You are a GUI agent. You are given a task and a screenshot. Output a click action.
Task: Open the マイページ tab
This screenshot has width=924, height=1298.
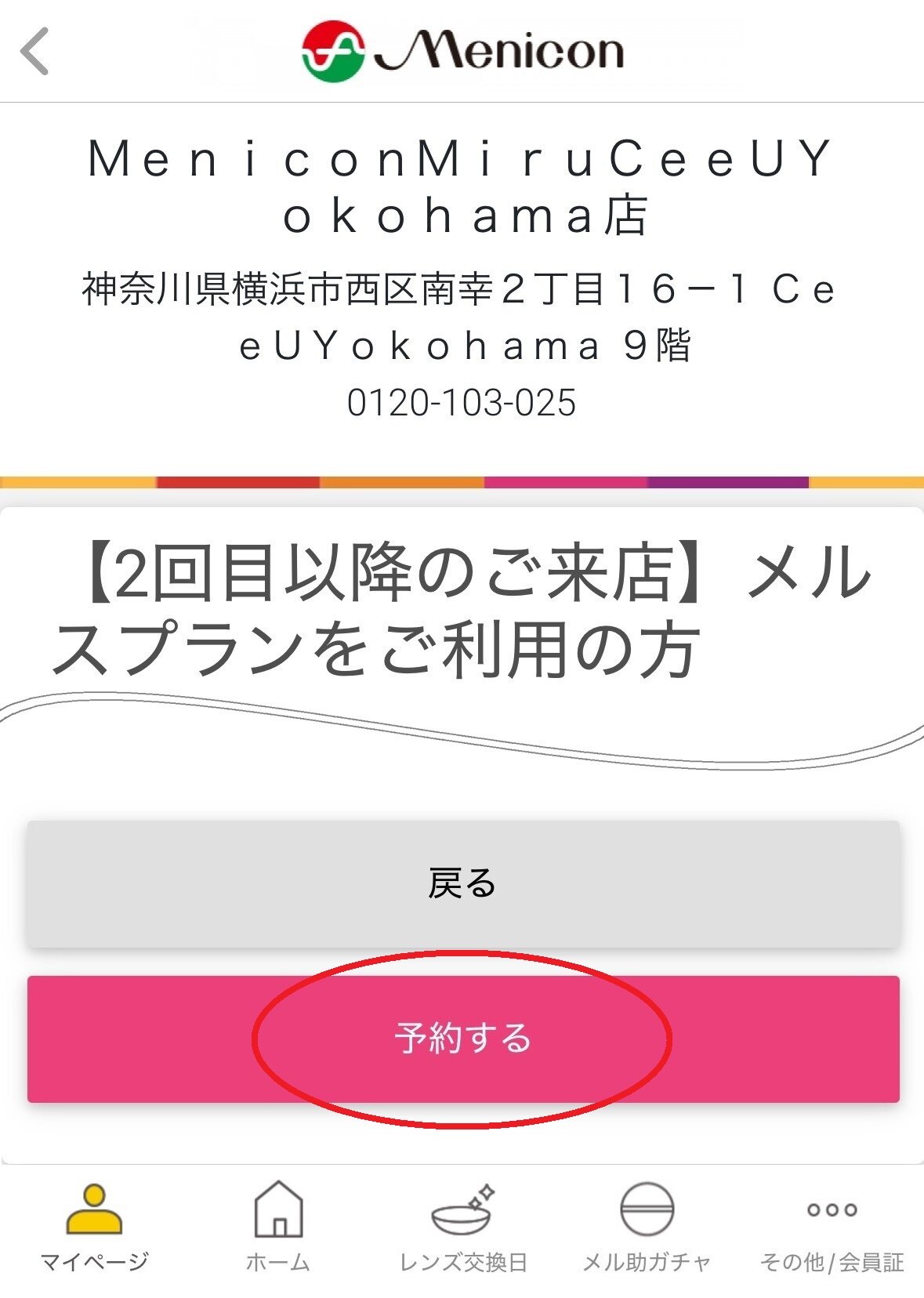[x=94, y=1227]
